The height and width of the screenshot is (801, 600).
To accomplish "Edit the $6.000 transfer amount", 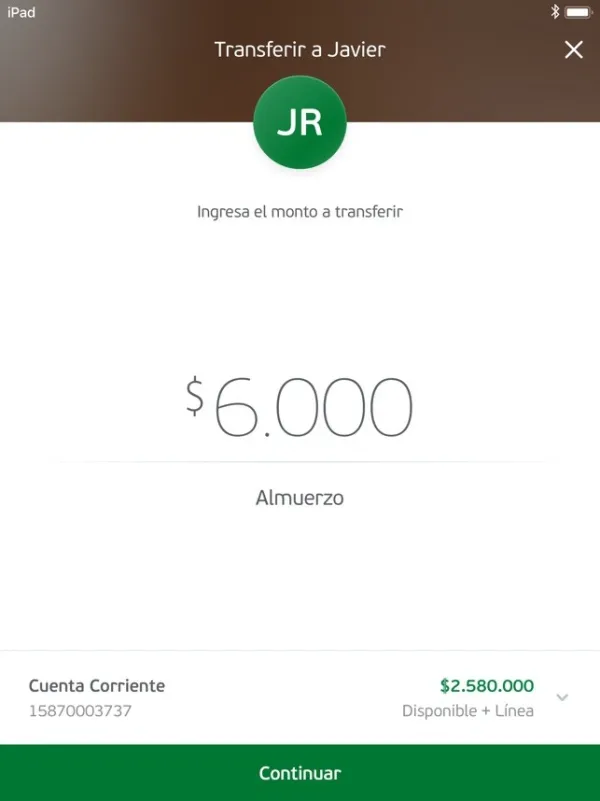I will (x=300, y=407).
